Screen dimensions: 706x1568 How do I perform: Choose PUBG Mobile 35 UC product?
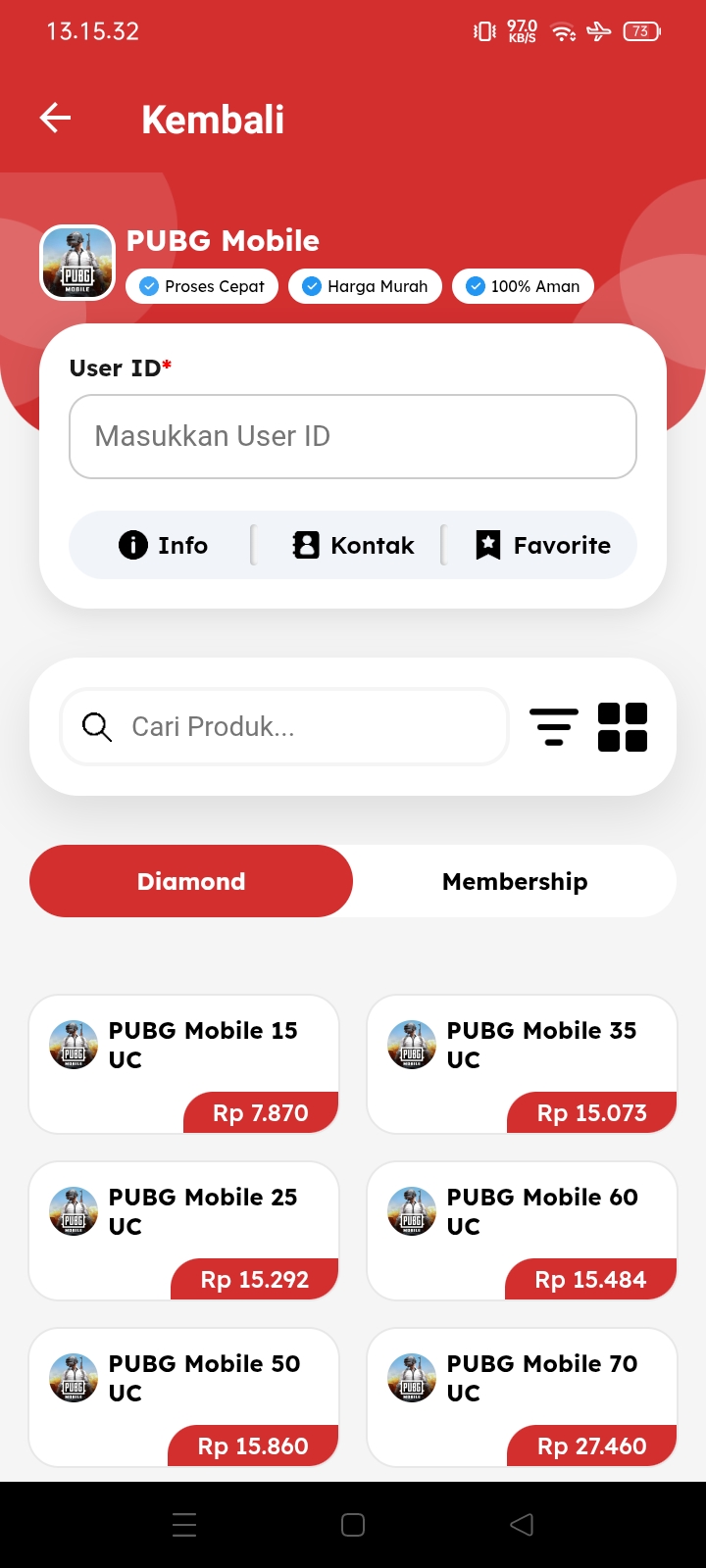pos(522,1064)
